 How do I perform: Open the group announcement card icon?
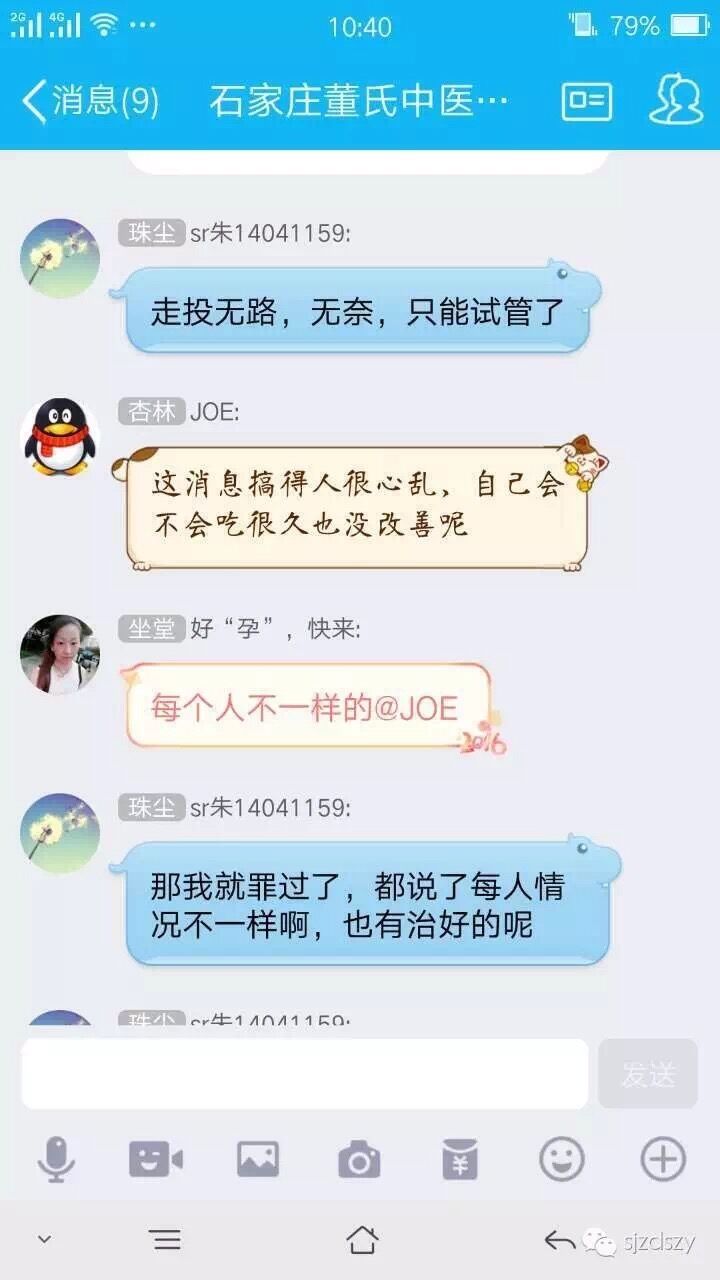(x=587, y=101)
